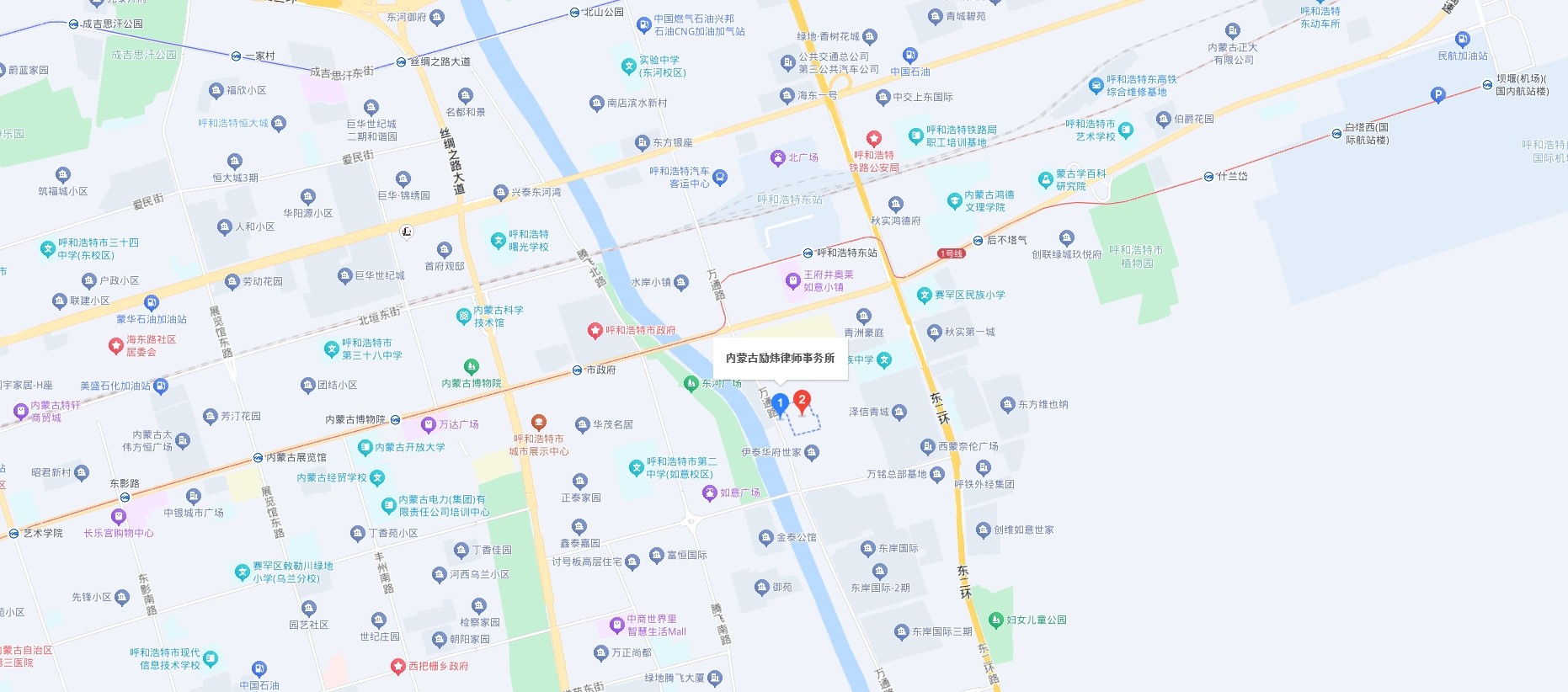Select the 伊泰华府世家 residence marker
1568x692 pixels.
(x=812, y=453)
